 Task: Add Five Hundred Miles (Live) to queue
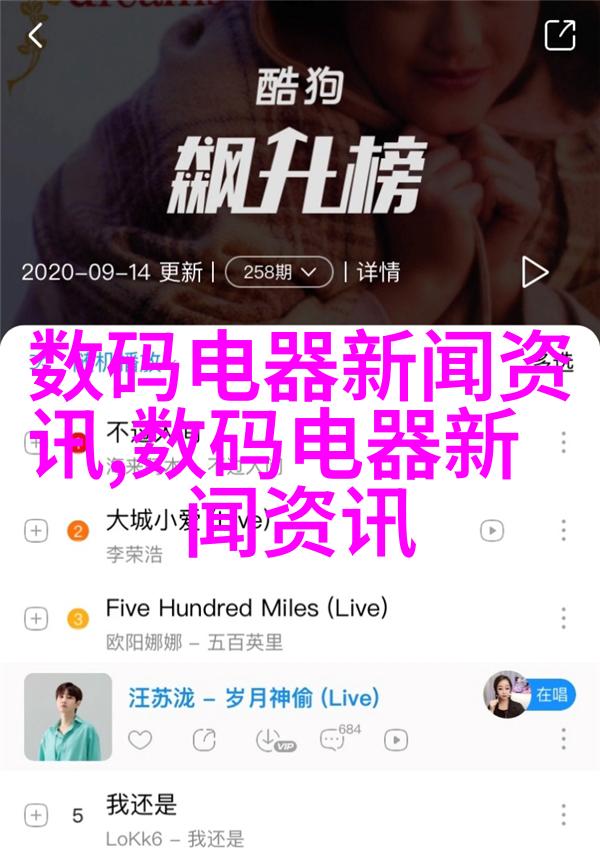click(35, 618)
